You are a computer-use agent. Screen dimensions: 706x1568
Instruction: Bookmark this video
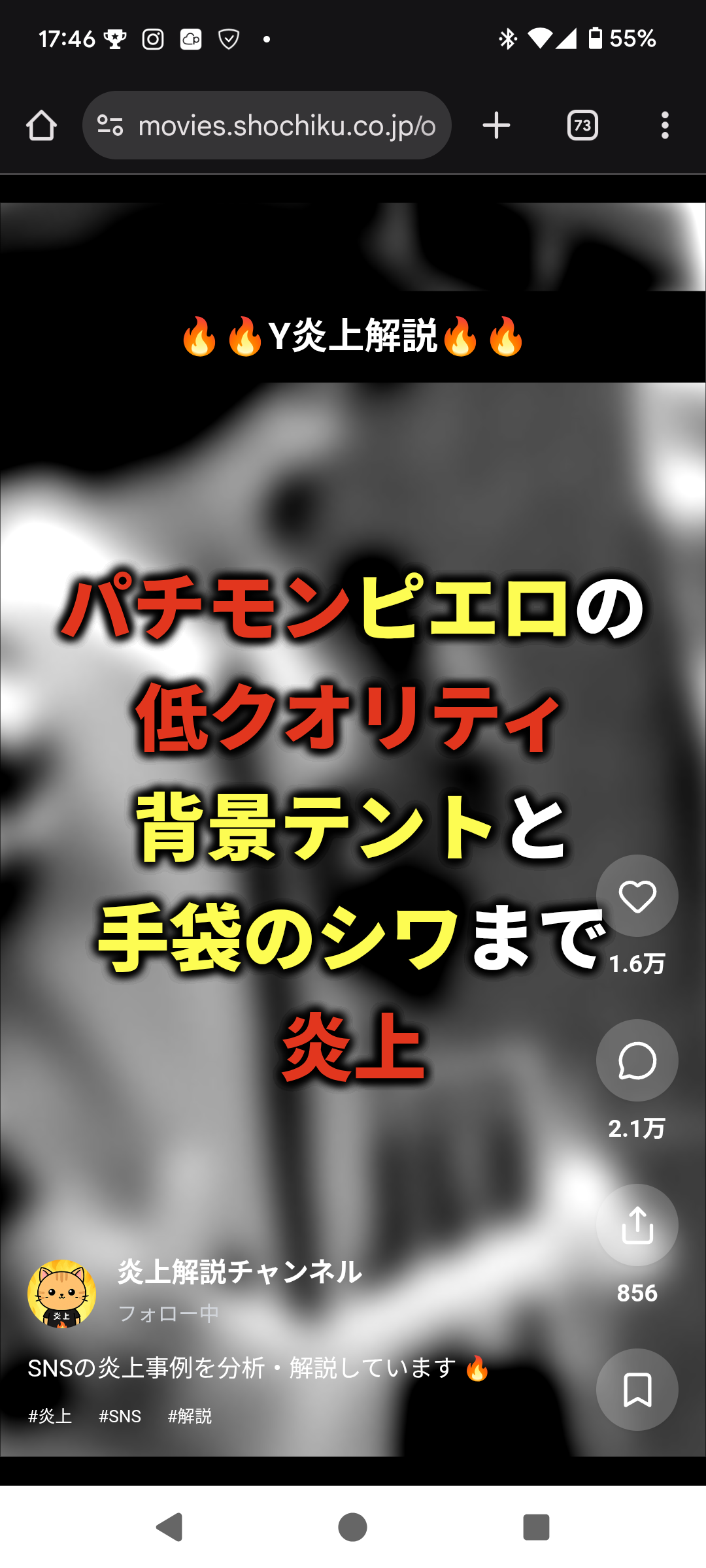click(x=637, y=1390)
